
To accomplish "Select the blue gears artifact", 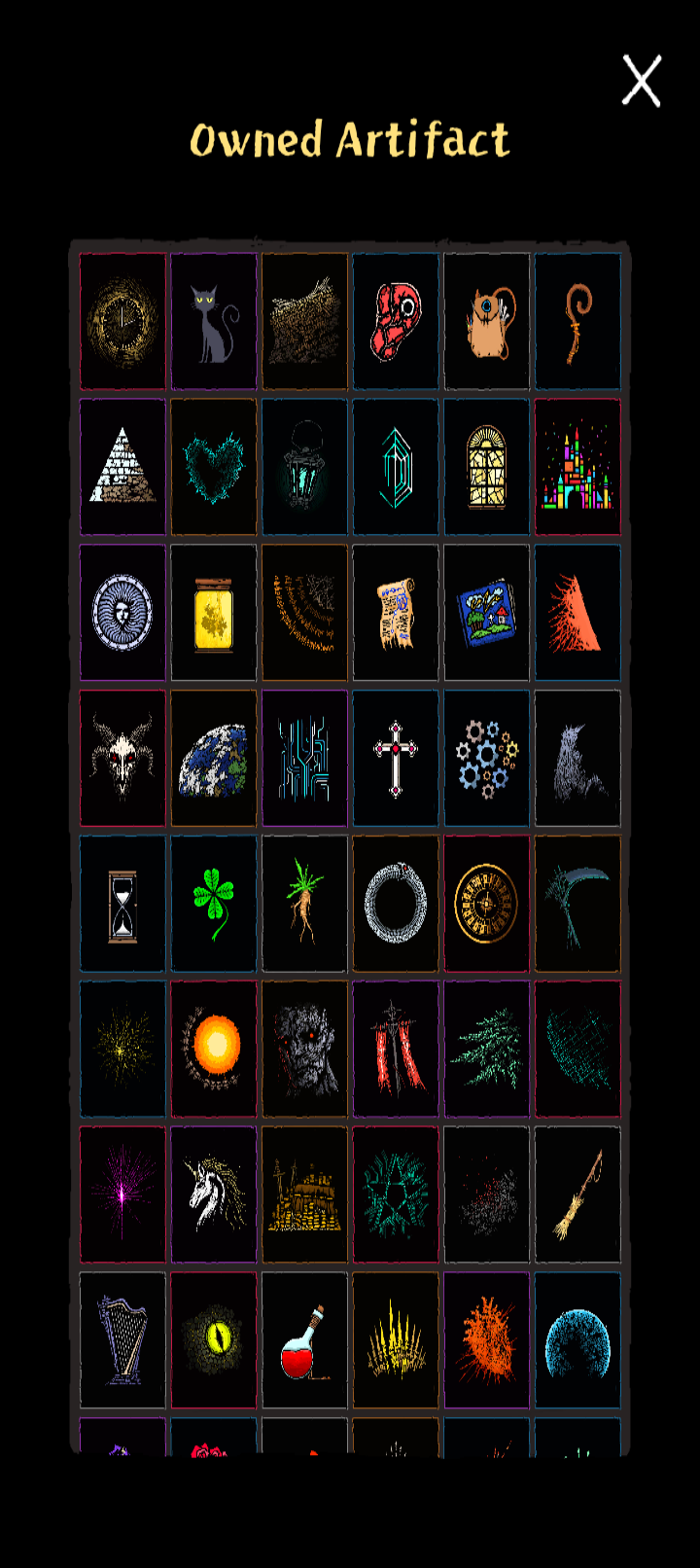I will 487,758.
